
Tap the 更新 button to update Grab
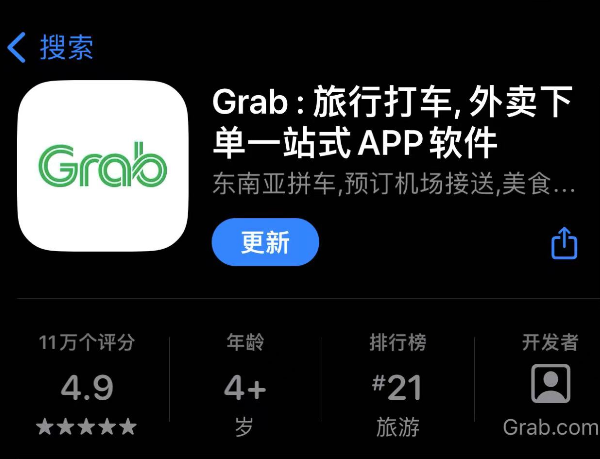coord(265,242)
